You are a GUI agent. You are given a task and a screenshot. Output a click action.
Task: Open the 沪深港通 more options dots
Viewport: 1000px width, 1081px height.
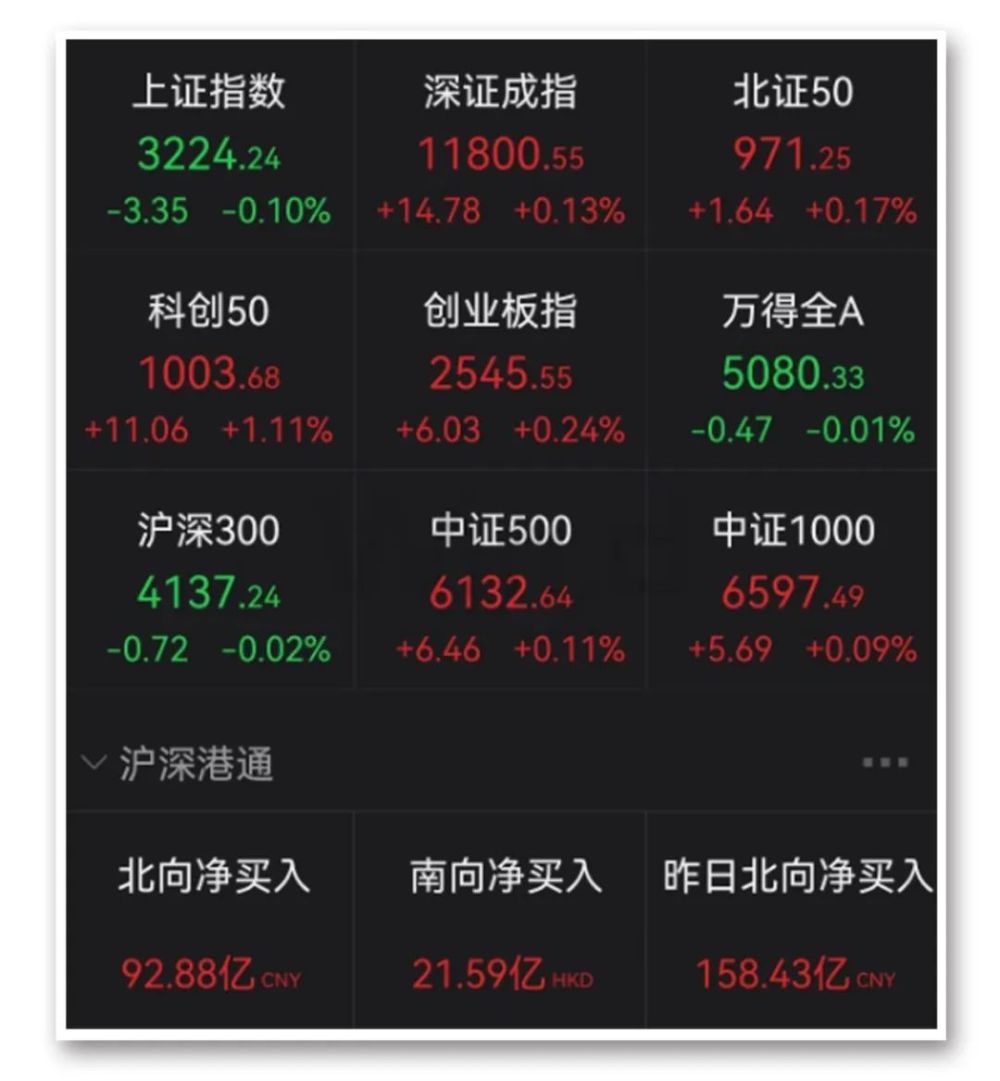(x=885, y=763)
